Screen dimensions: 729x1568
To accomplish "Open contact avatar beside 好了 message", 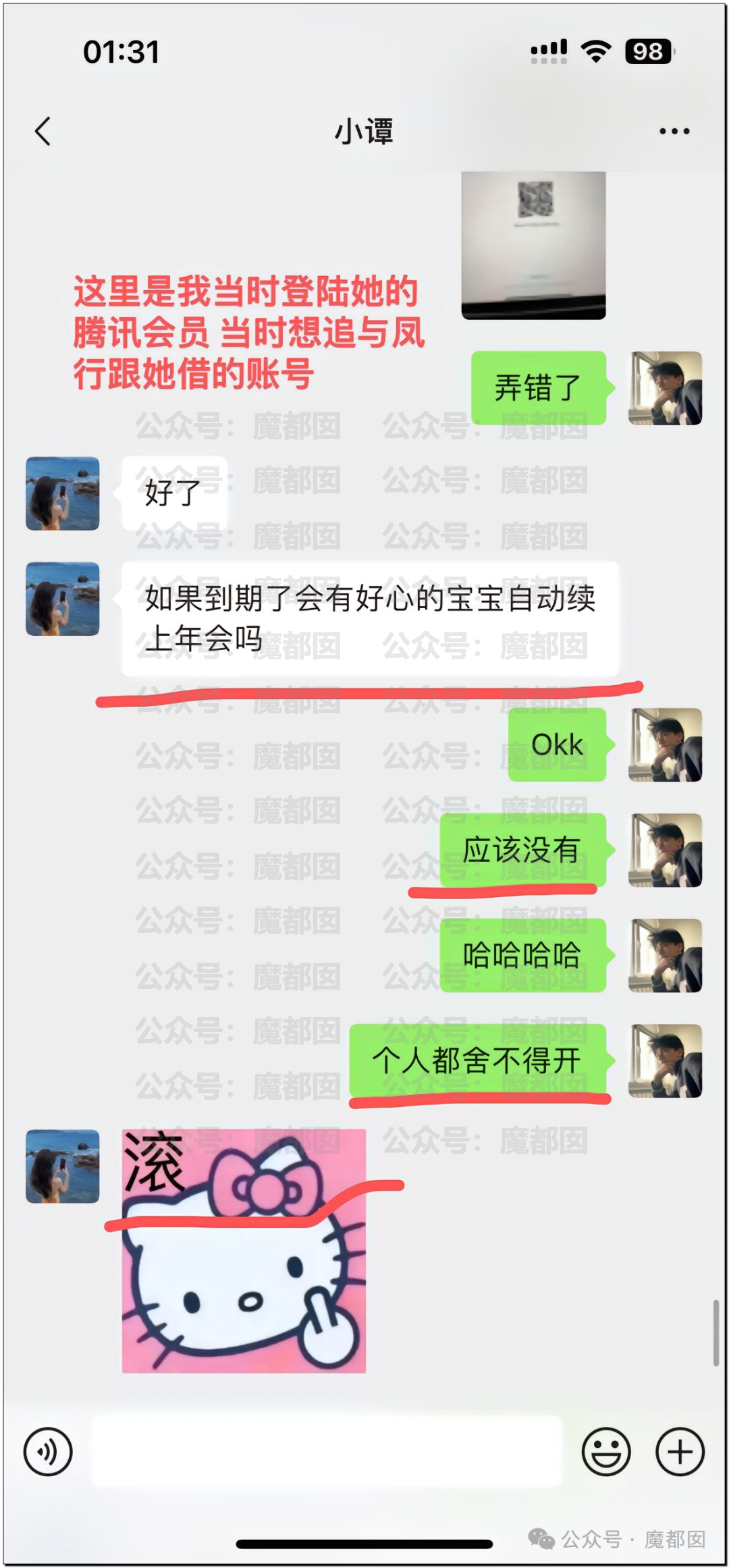I will click(x=63, y=493).
